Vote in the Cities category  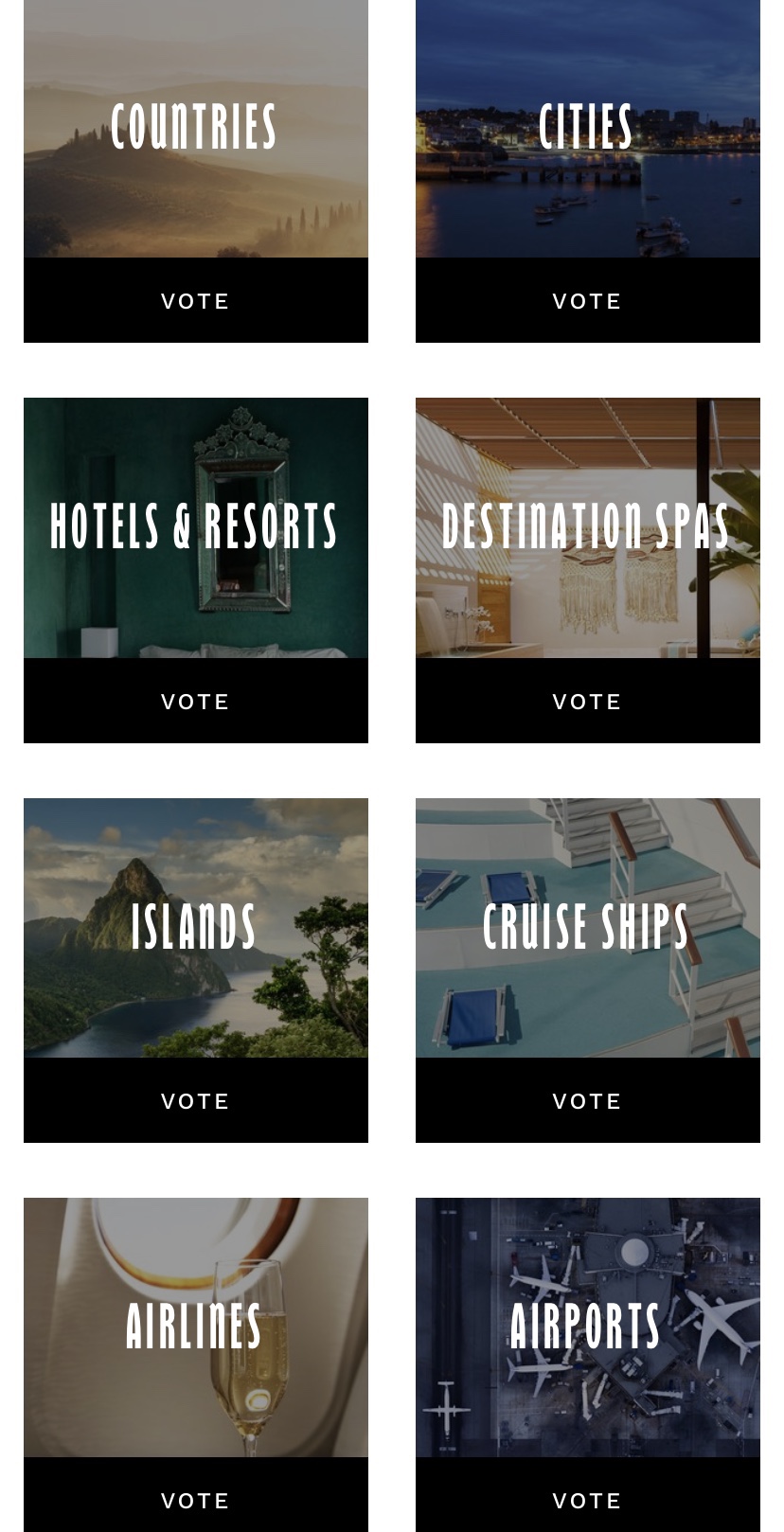click(588, 300)
